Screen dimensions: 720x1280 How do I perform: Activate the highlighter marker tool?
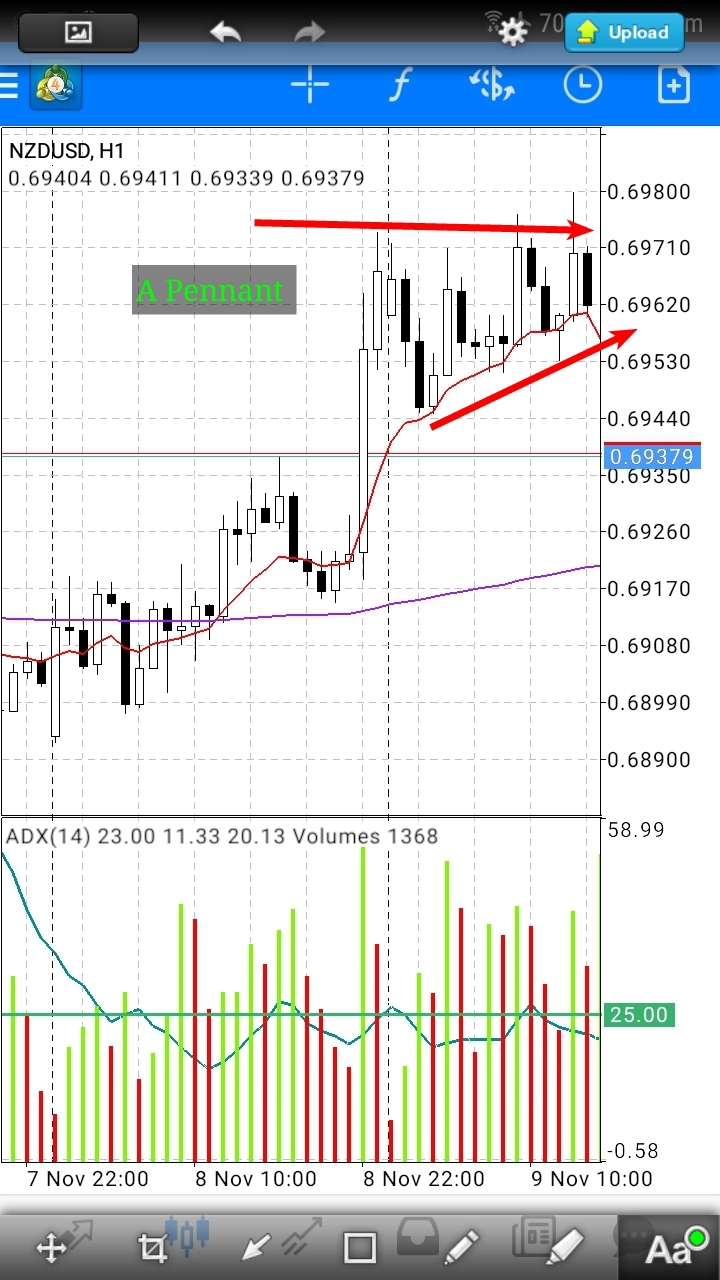pos(564,1247)
